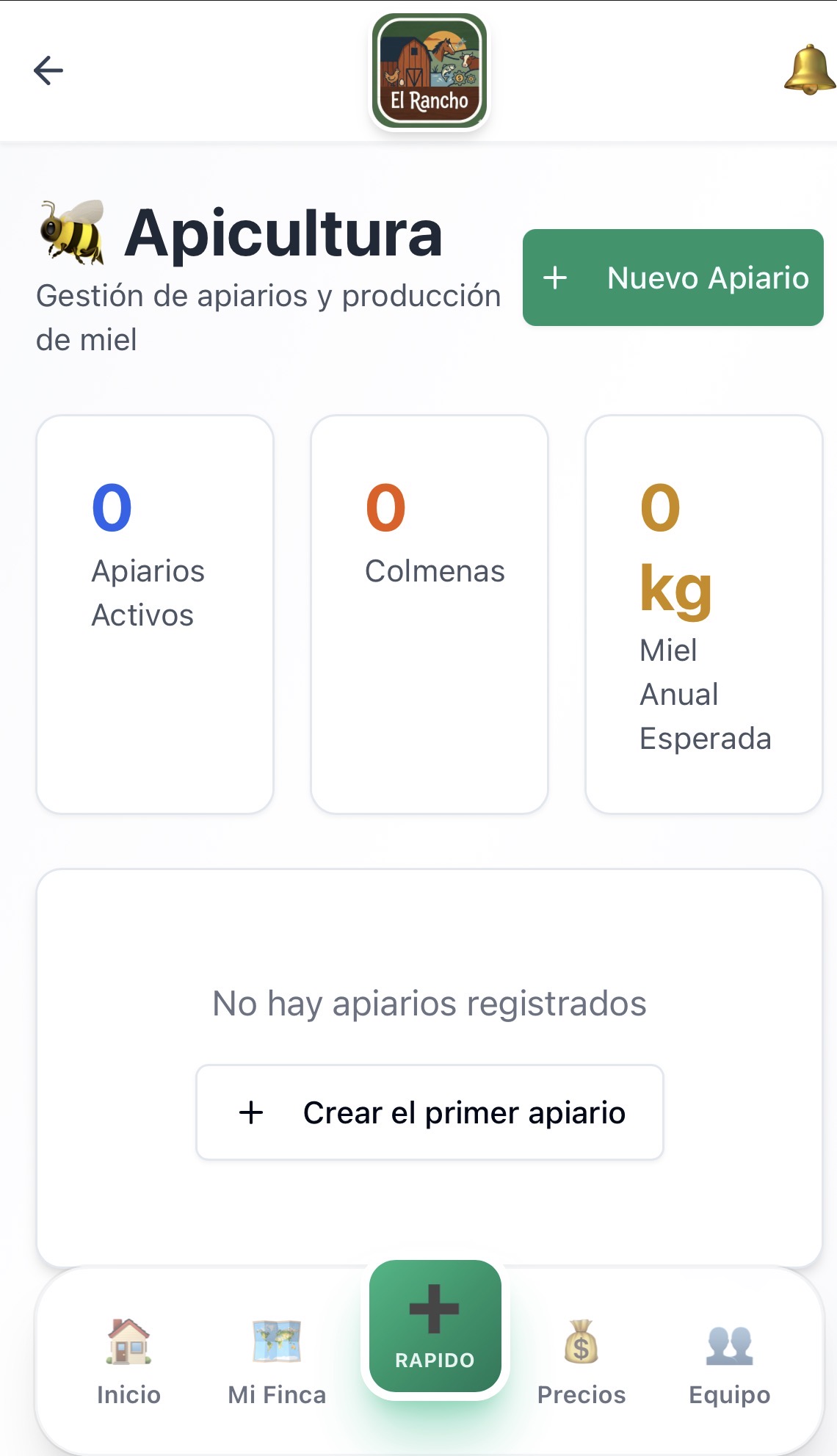Click Crear el primer apiario
The image size is (837, 1456).
[430, 1112]
